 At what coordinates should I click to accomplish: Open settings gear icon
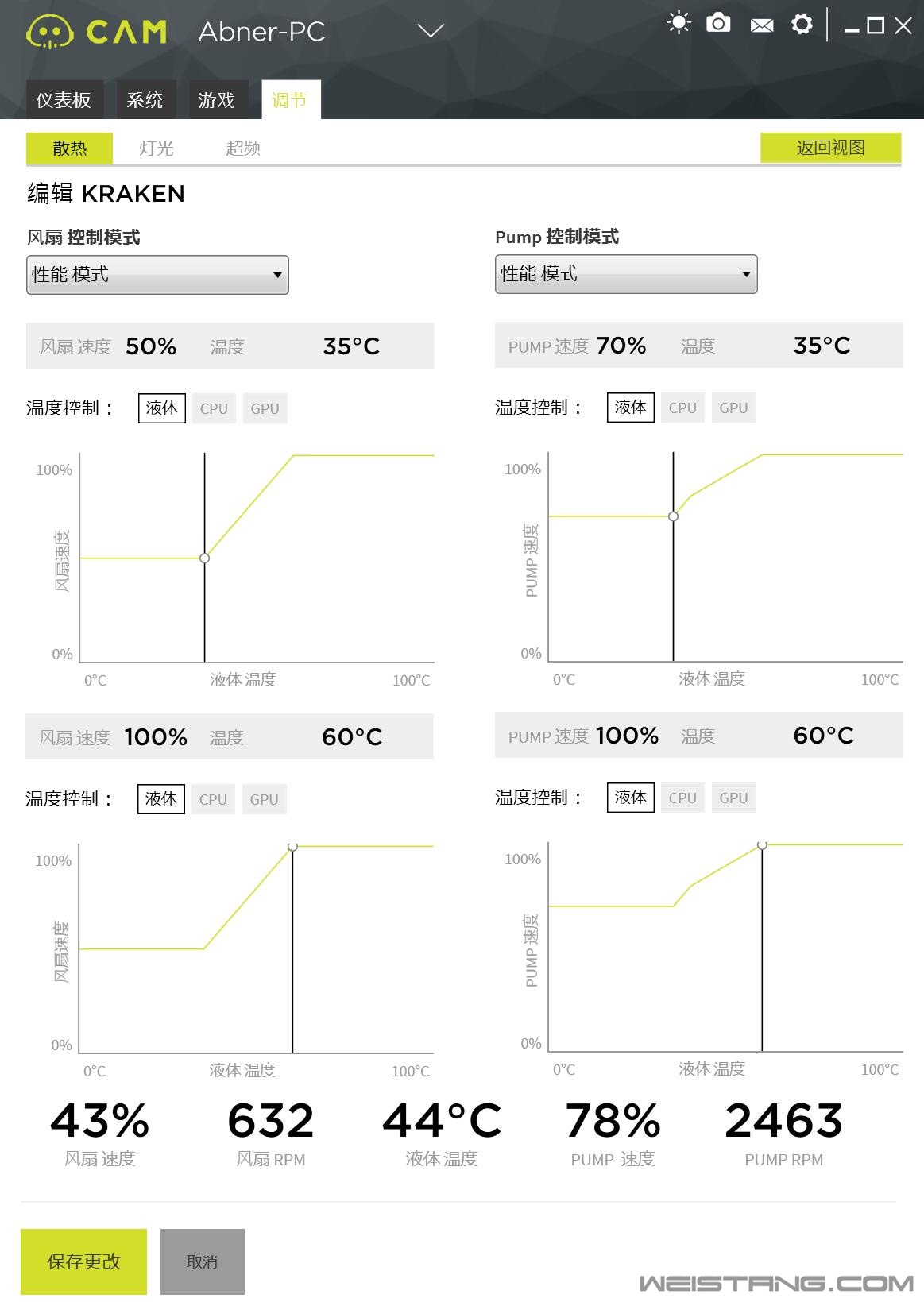pos(802,24)
